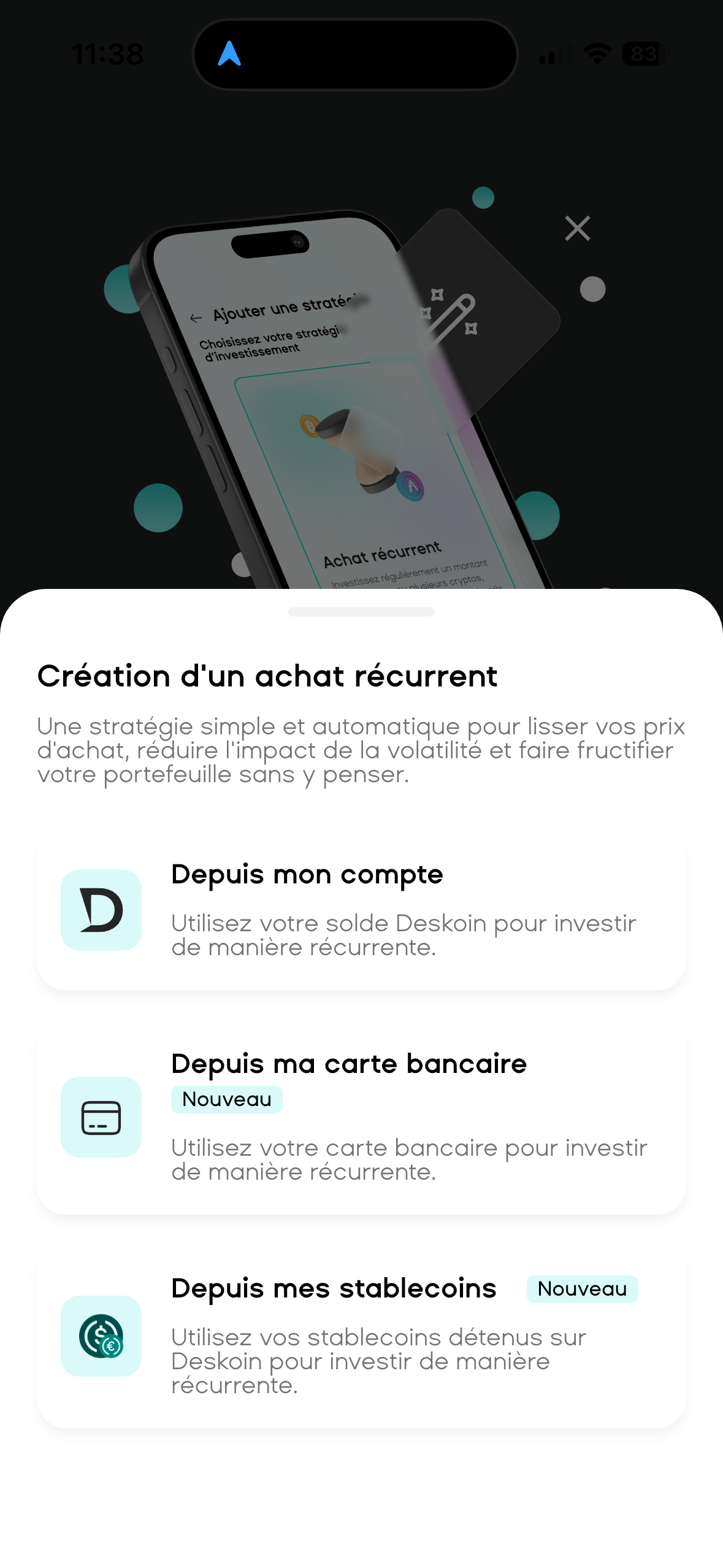Choose 'Depuis ma carte bancaire' option

pyautogui.click(x=361, y=1116)
